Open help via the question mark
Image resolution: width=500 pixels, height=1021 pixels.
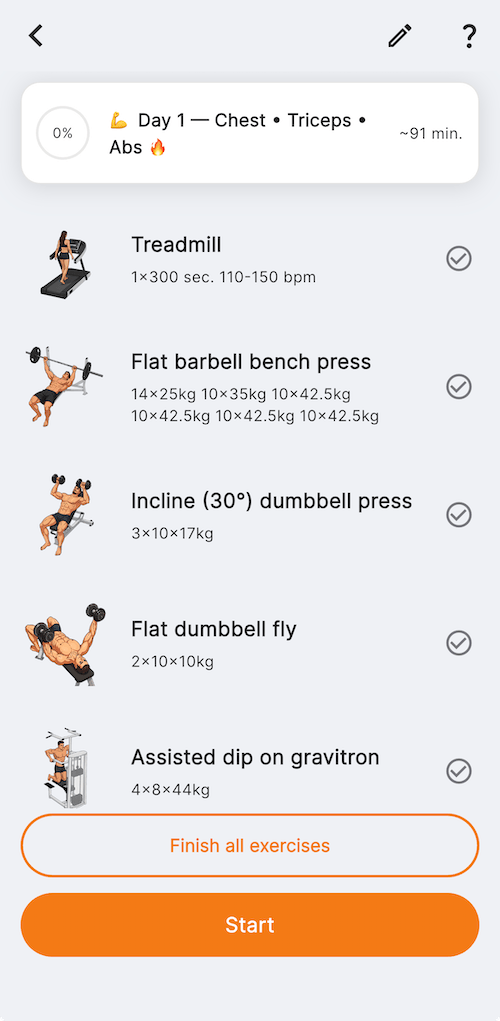(468, 36)
